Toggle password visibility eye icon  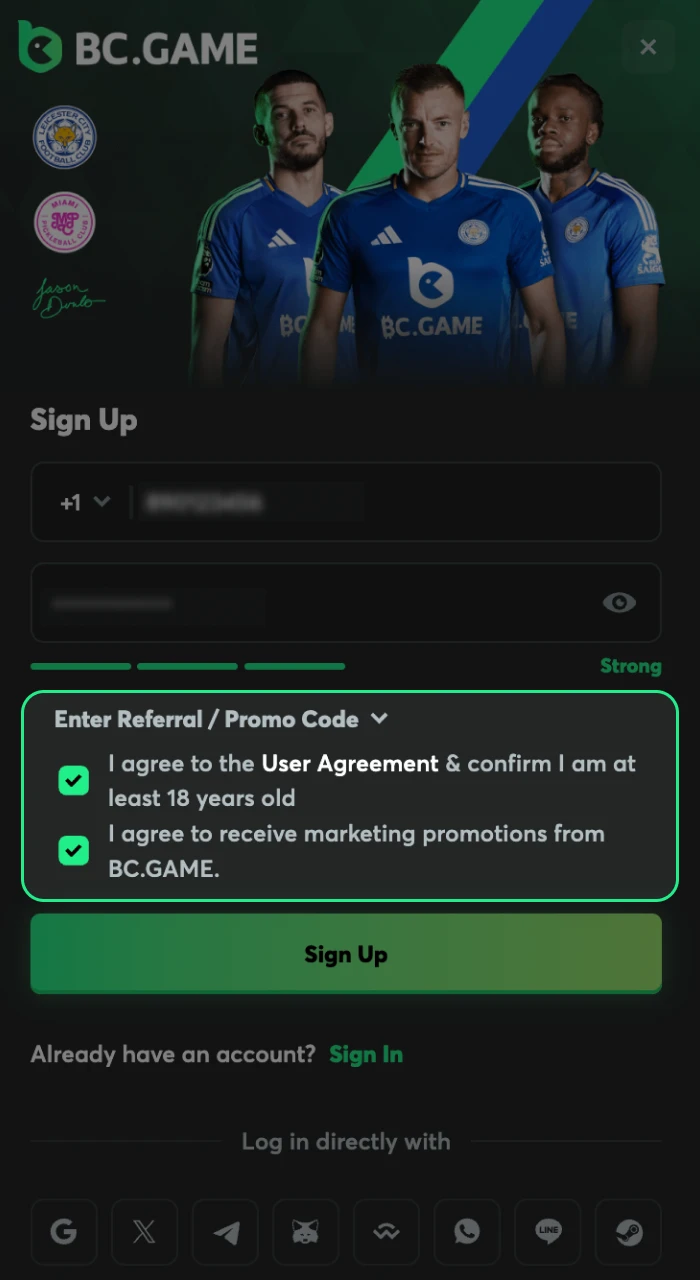click(619, 602)
